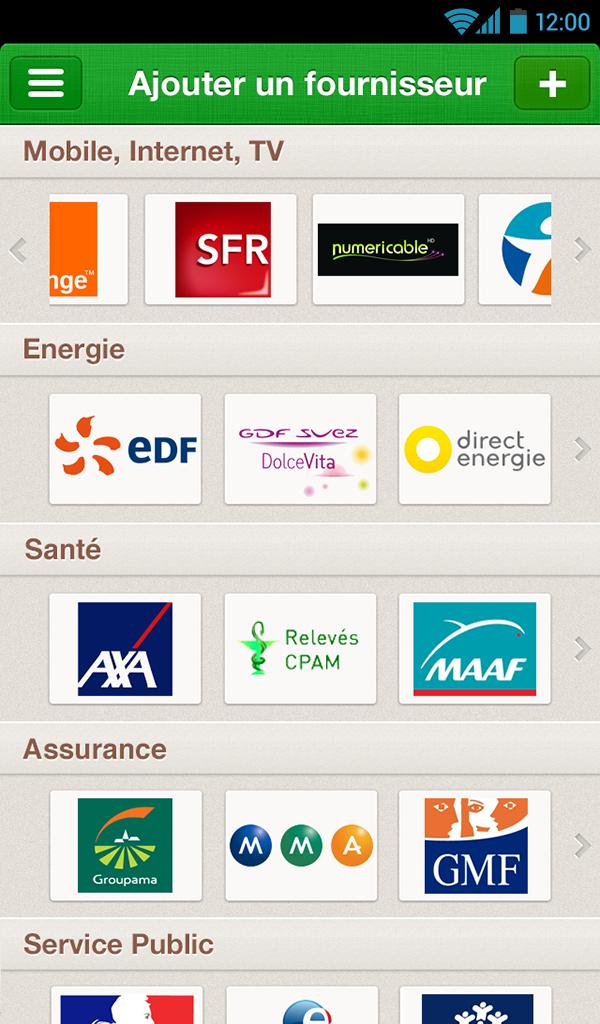Screen dimensions: 600x1024
Task: Show next Mobile, Internet, TV providers arrow
Action: click(x=583, y=250)
